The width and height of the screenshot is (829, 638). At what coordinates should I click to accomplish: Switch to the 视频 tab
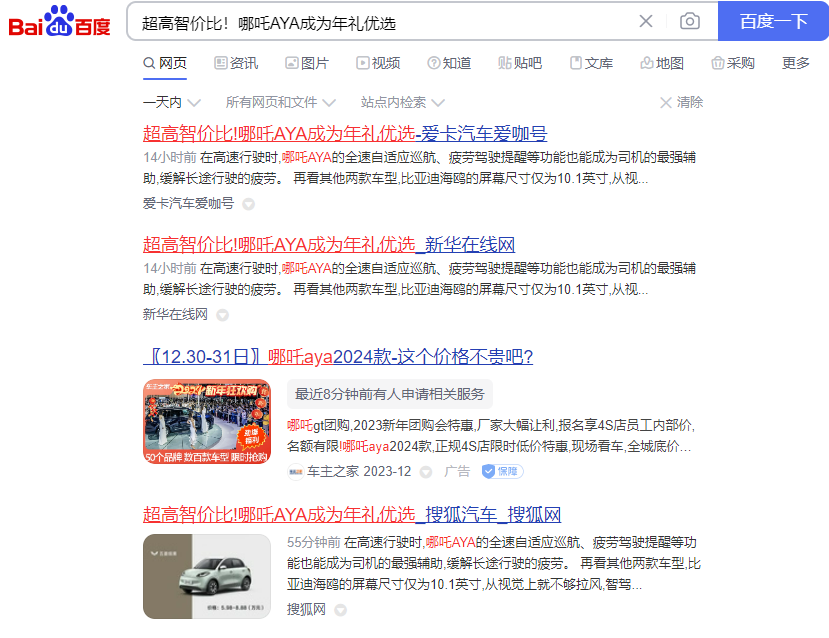[378, 63]
